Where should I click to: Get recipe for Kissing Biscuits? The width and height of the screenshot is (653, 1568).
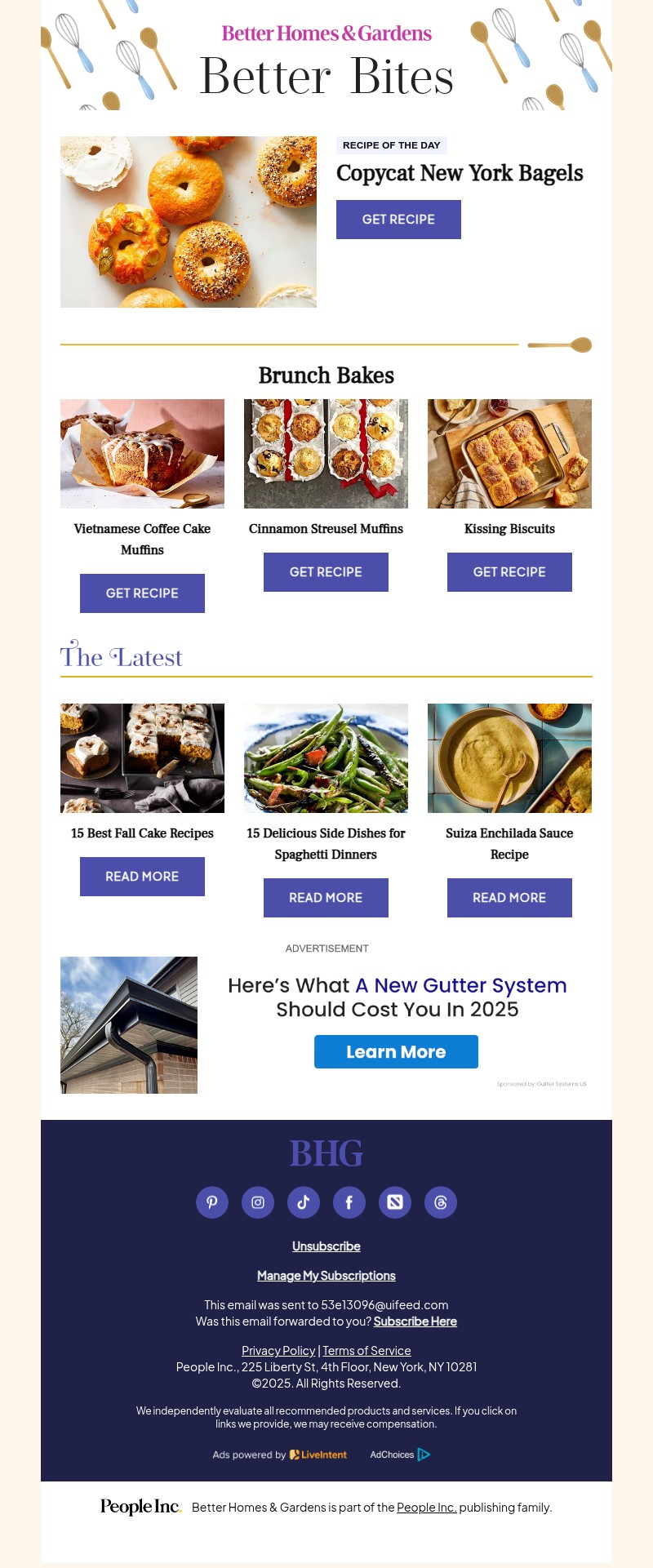pos(509,572)
